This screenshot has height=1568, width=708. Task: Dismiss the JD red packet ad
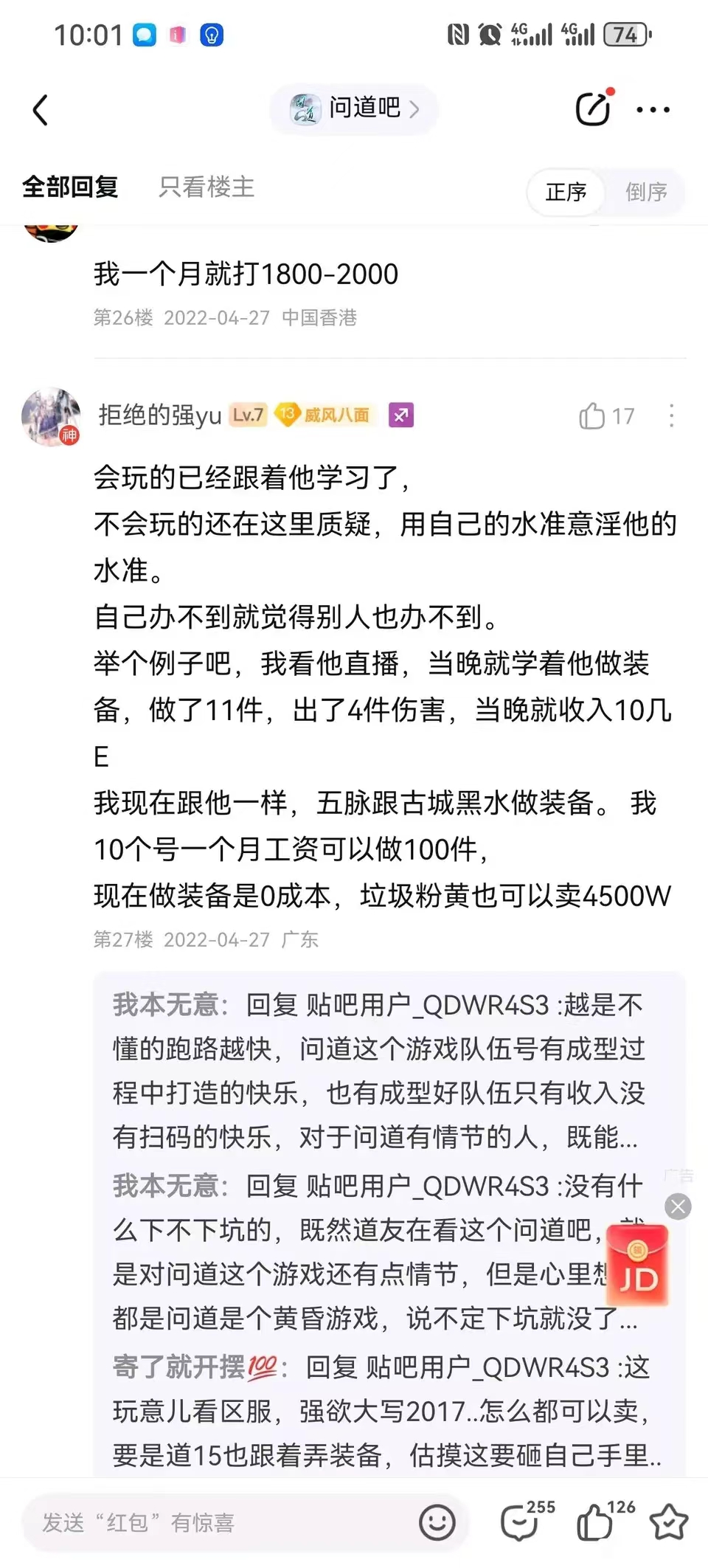click(678, 1206)
